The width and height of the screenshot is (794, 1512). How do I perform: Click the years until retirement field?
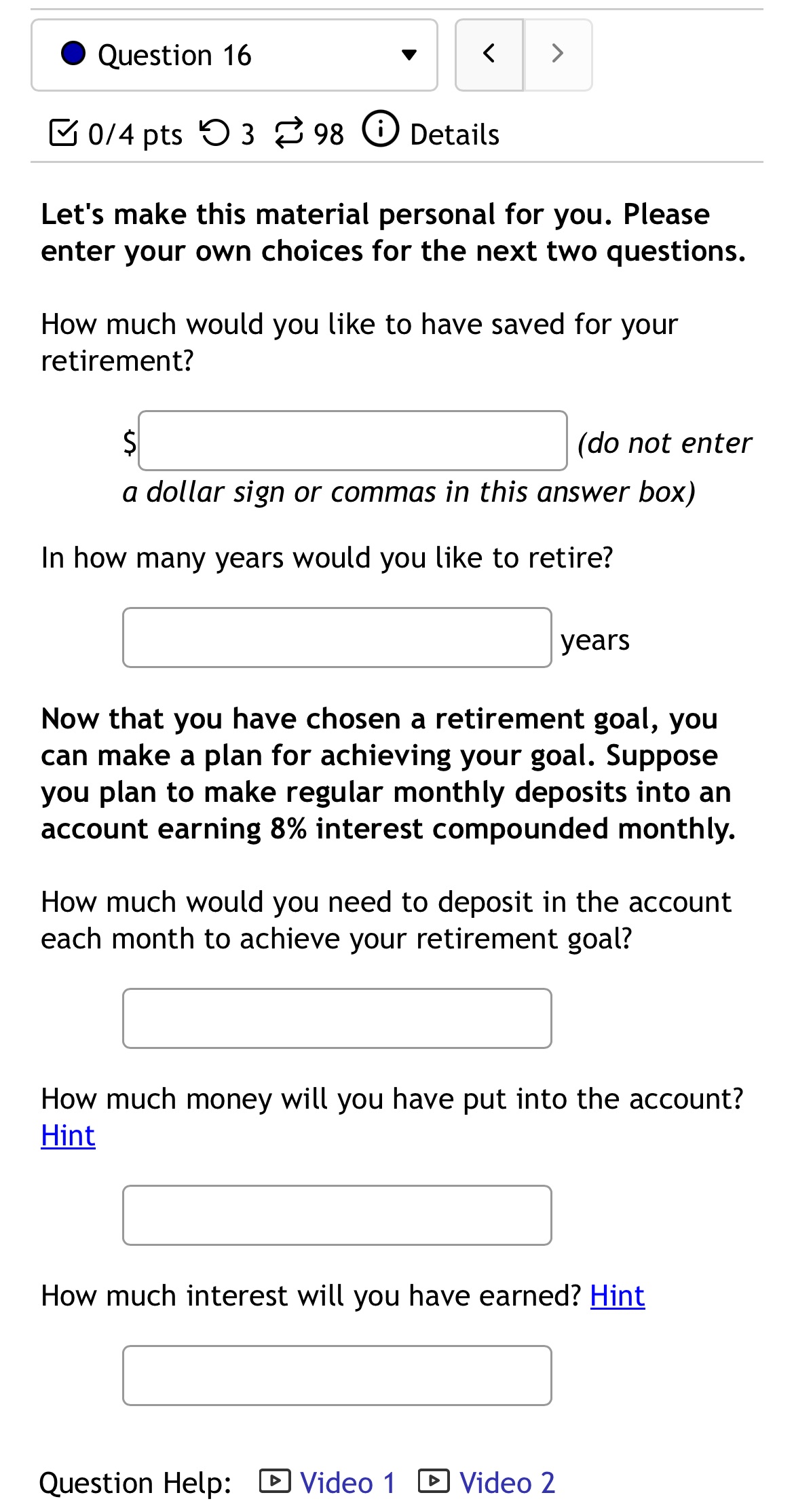pos(337,638)
